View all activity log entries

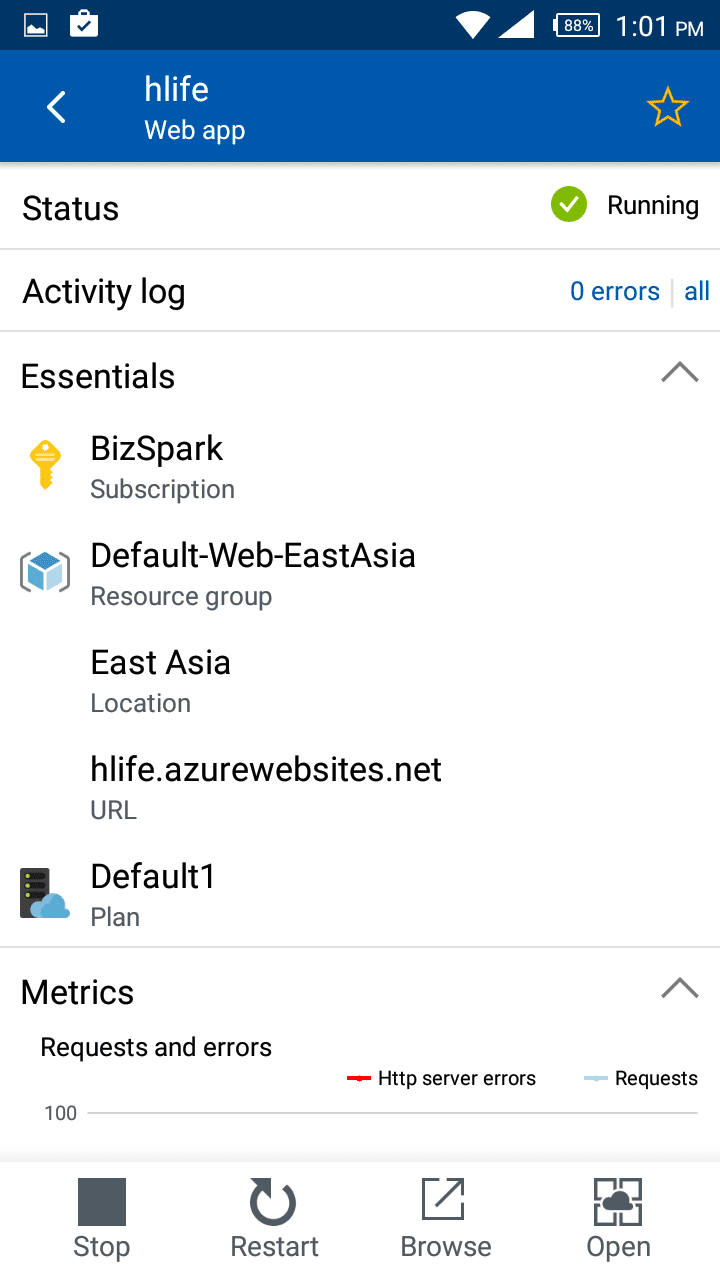coord(697,291)
